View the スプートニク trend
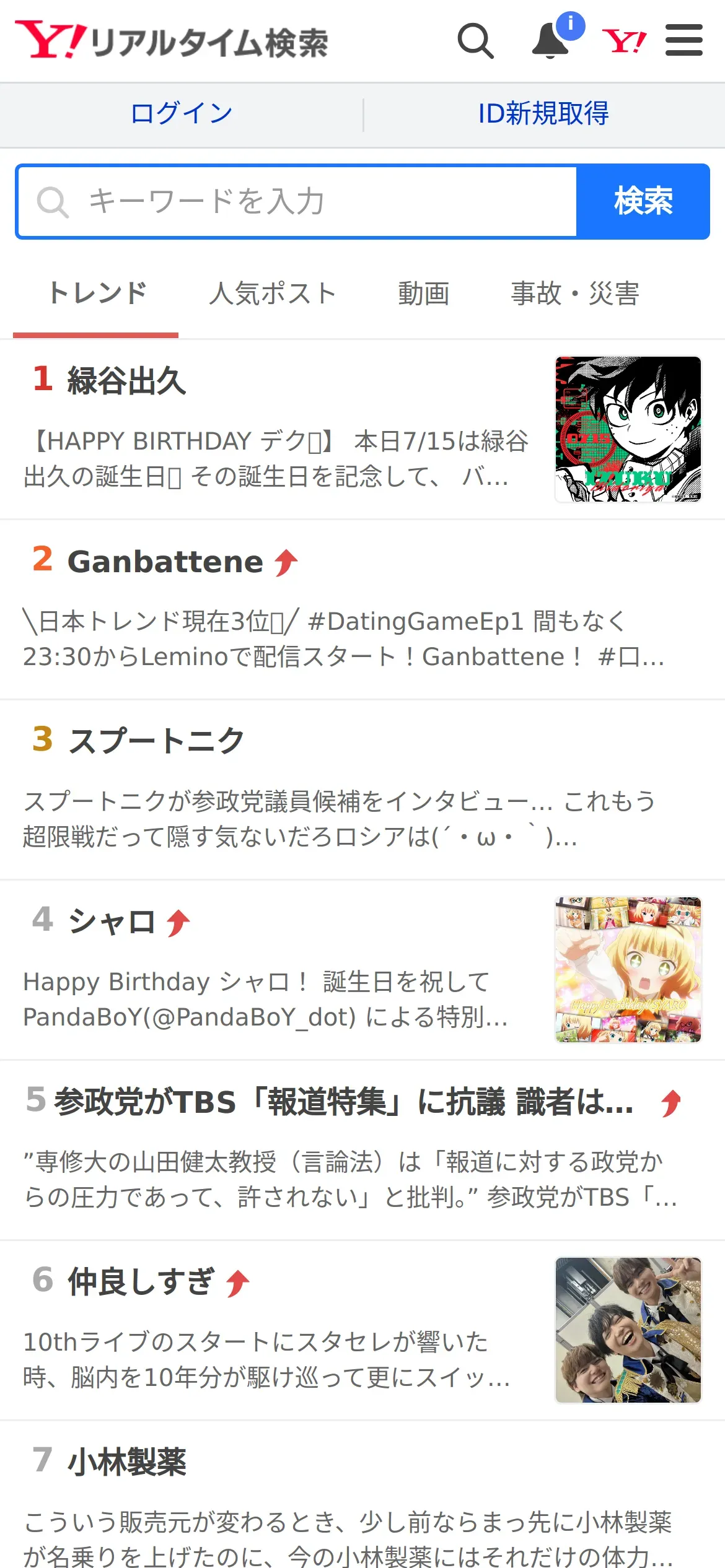725x1568 pixels. (x=156, y=741)
